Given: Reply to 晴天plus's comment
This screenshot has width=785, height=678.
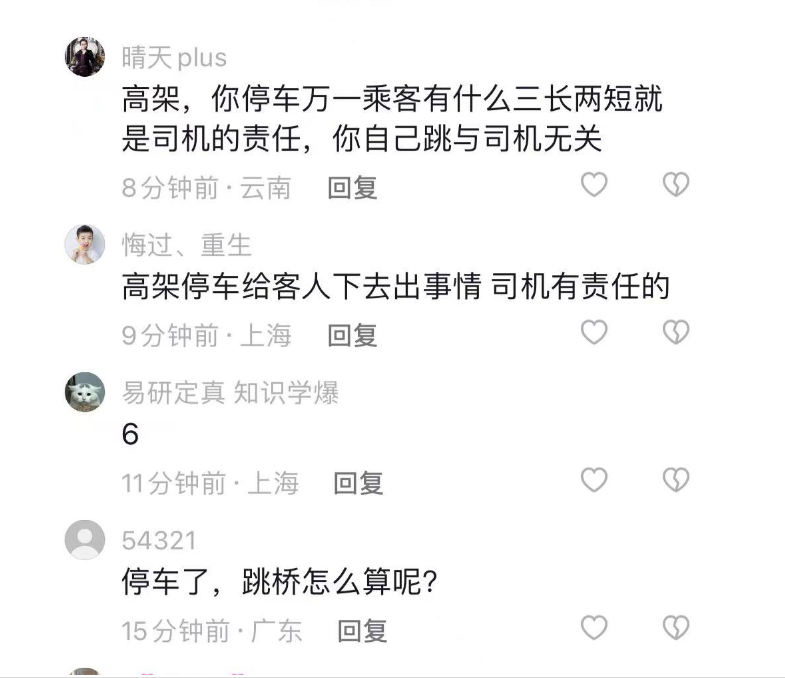Looking at the screenshot, I should pos(352,188).
